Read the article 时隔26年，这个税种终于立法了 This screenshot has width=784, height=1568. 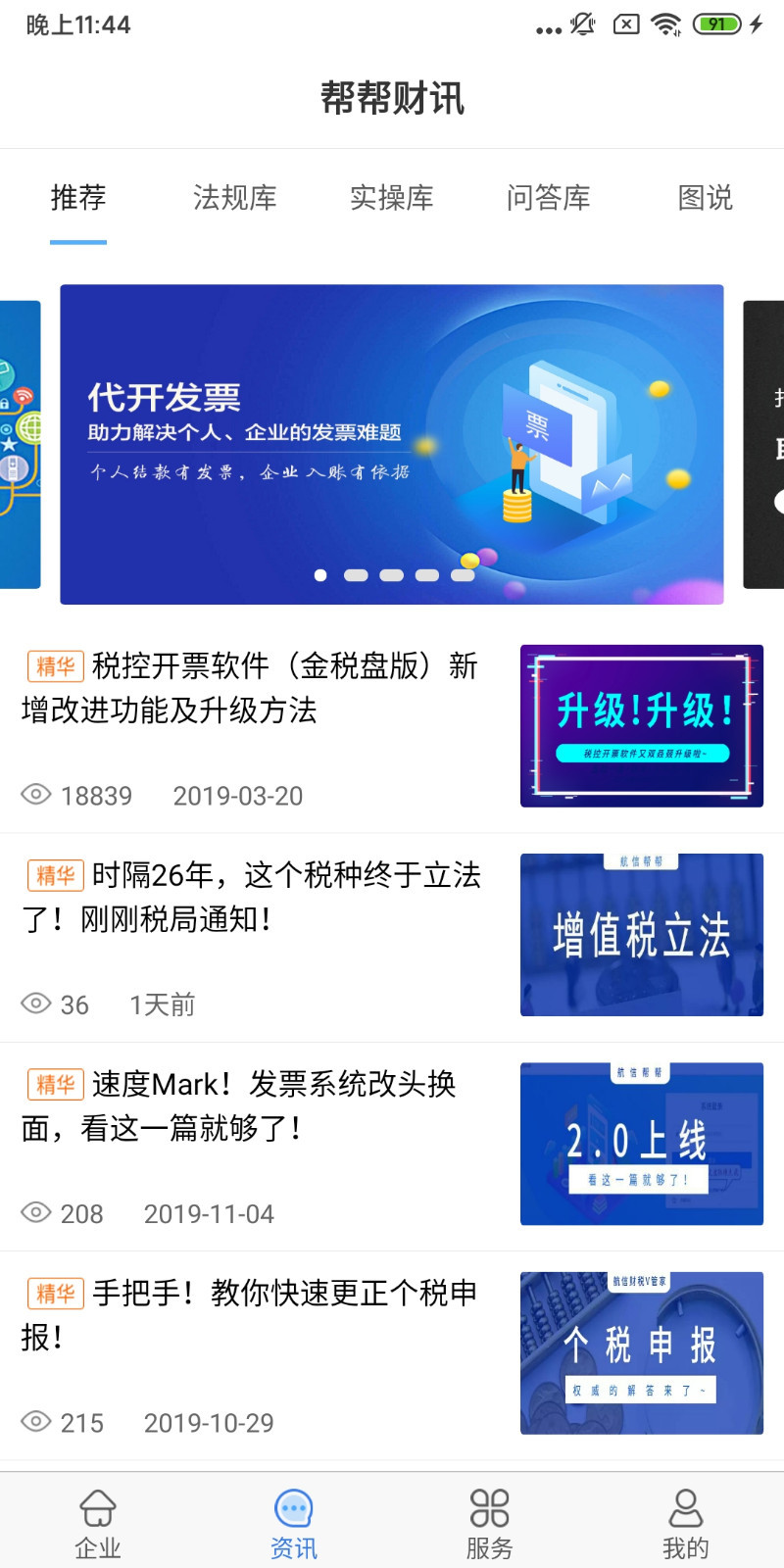(253, 897)
